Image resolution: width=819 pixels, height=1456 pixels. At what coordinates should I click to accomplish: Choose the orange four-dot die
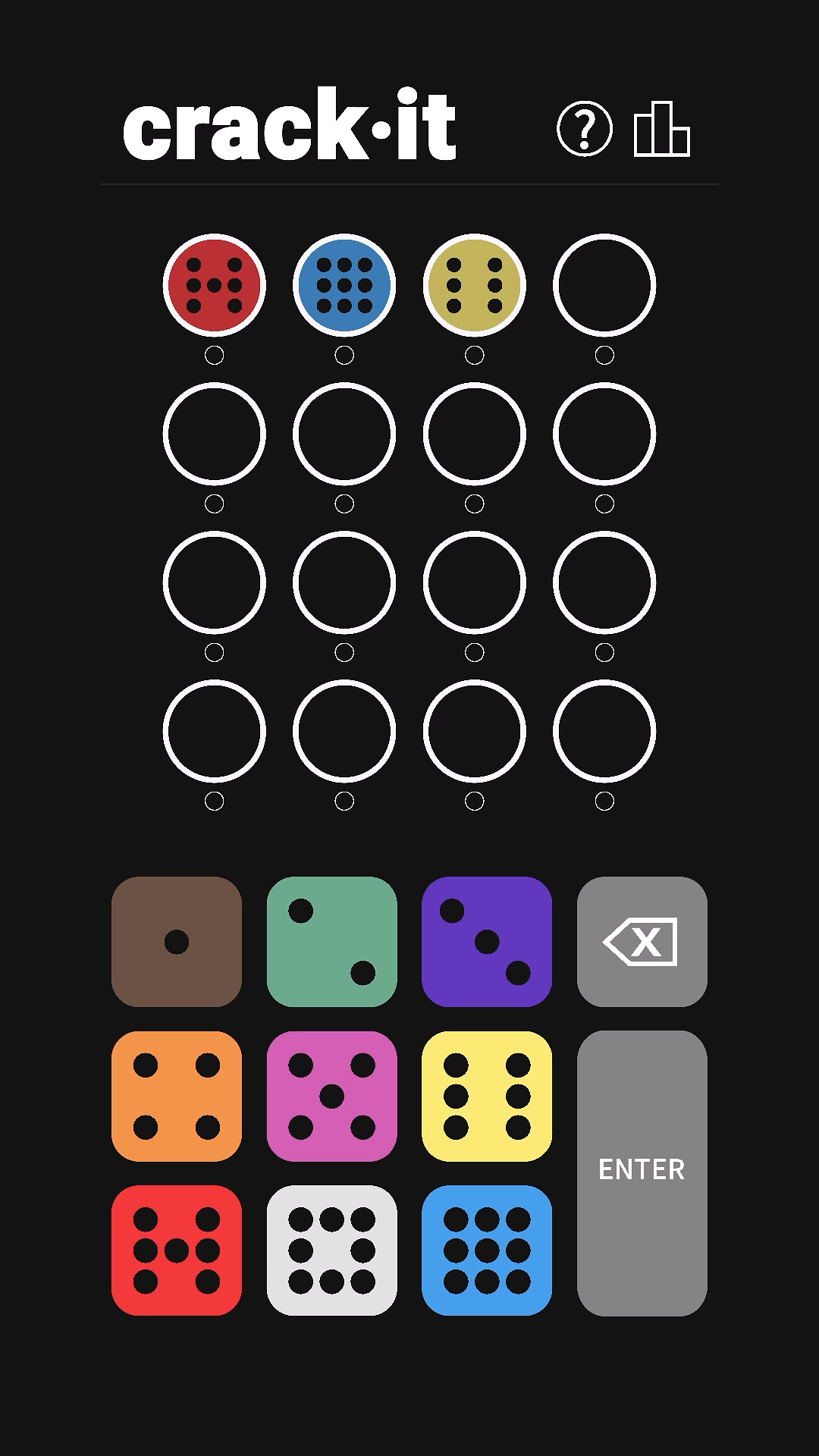[177, 1096]
